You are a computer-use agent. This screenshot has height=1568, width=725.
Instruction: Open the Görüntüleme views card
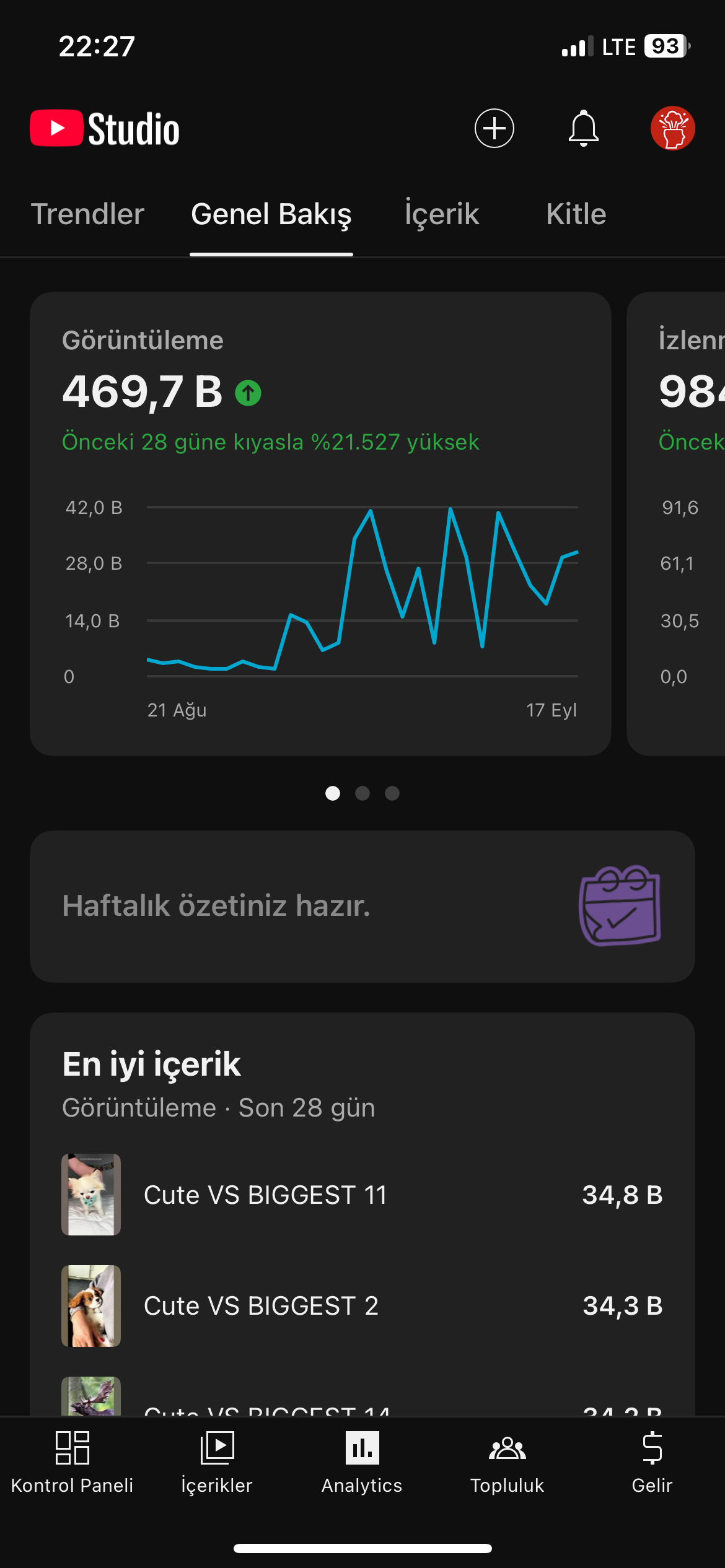click(x=320, y=523)
